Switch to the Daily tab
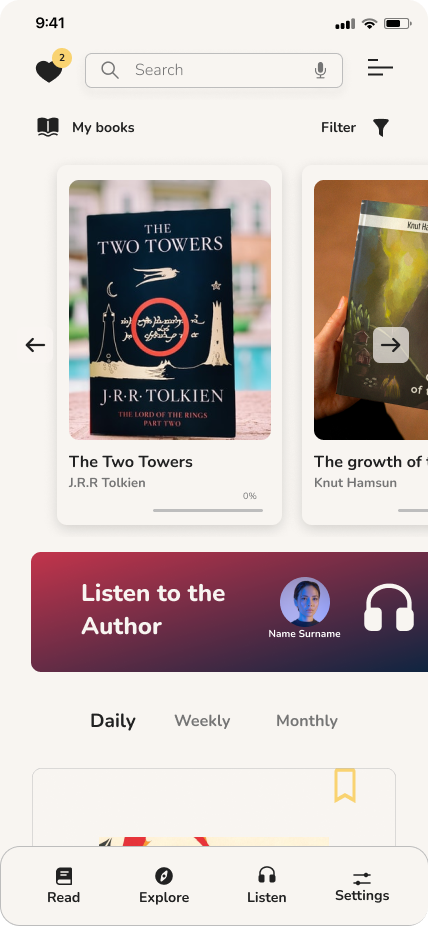The width and height of the screenshot is (428, 926). point(113,721)
